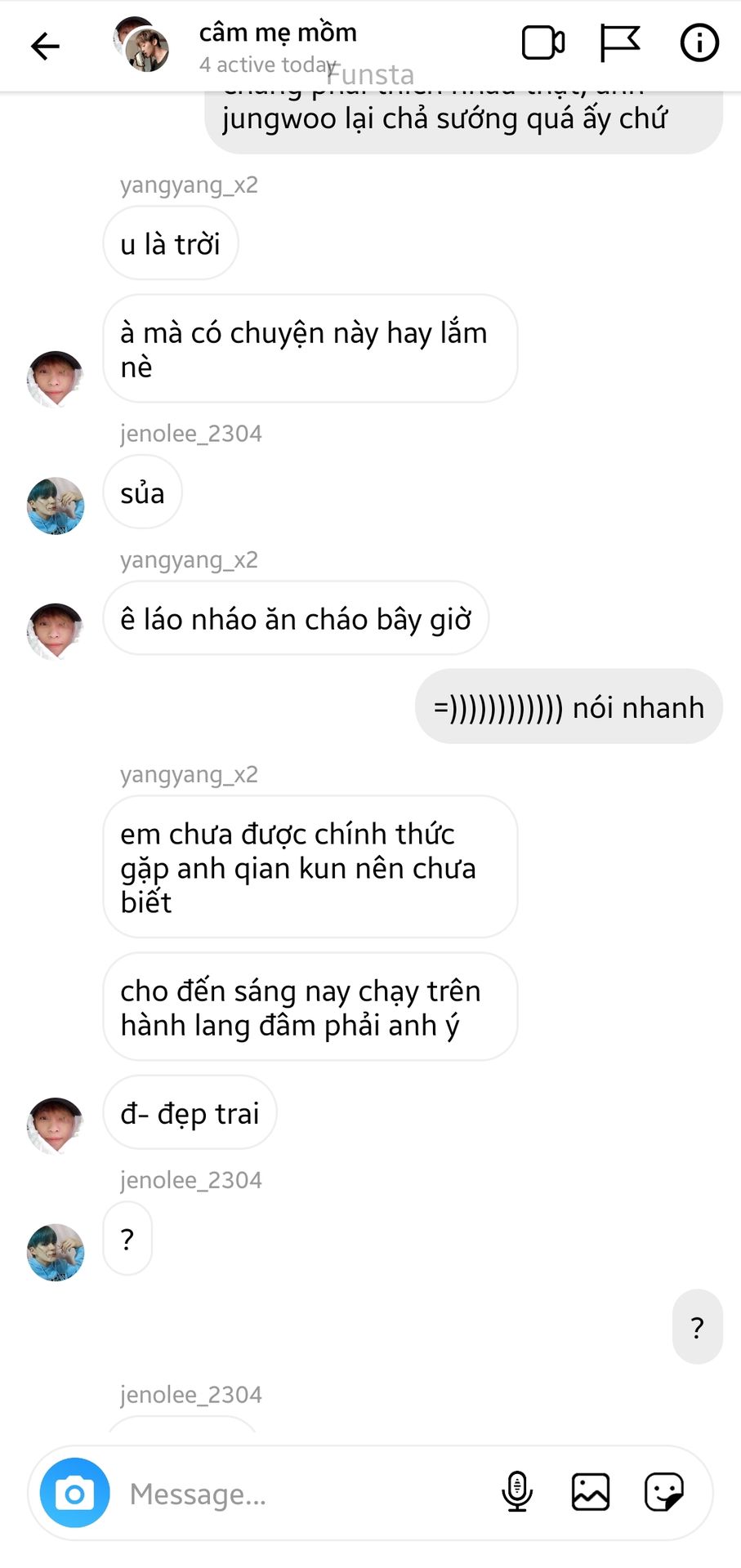This screenshot has height=1568, width=741.
Task: Go back from the group chat
Action: tap(45, 46)
